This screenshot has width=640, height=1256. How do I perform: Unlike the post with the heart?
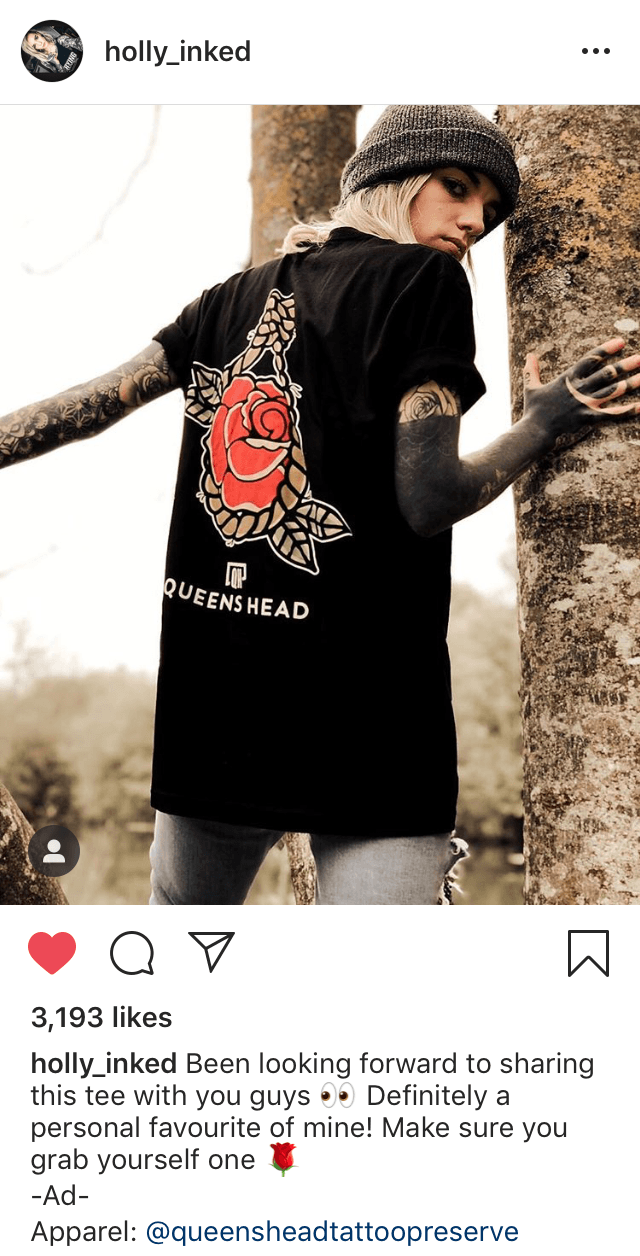52,953
